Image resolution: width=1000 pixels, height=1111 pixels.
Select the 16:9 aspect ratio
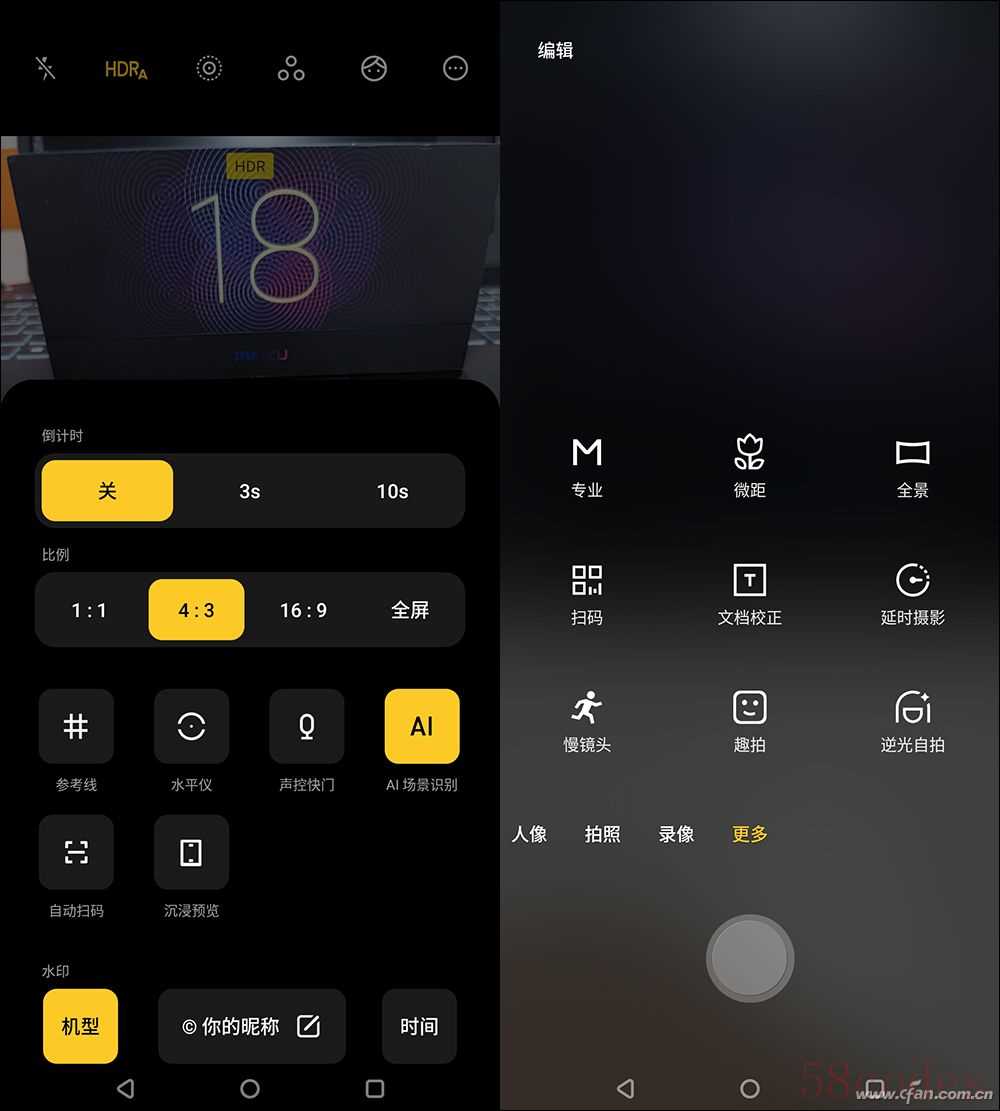click(x=303, y=610)
